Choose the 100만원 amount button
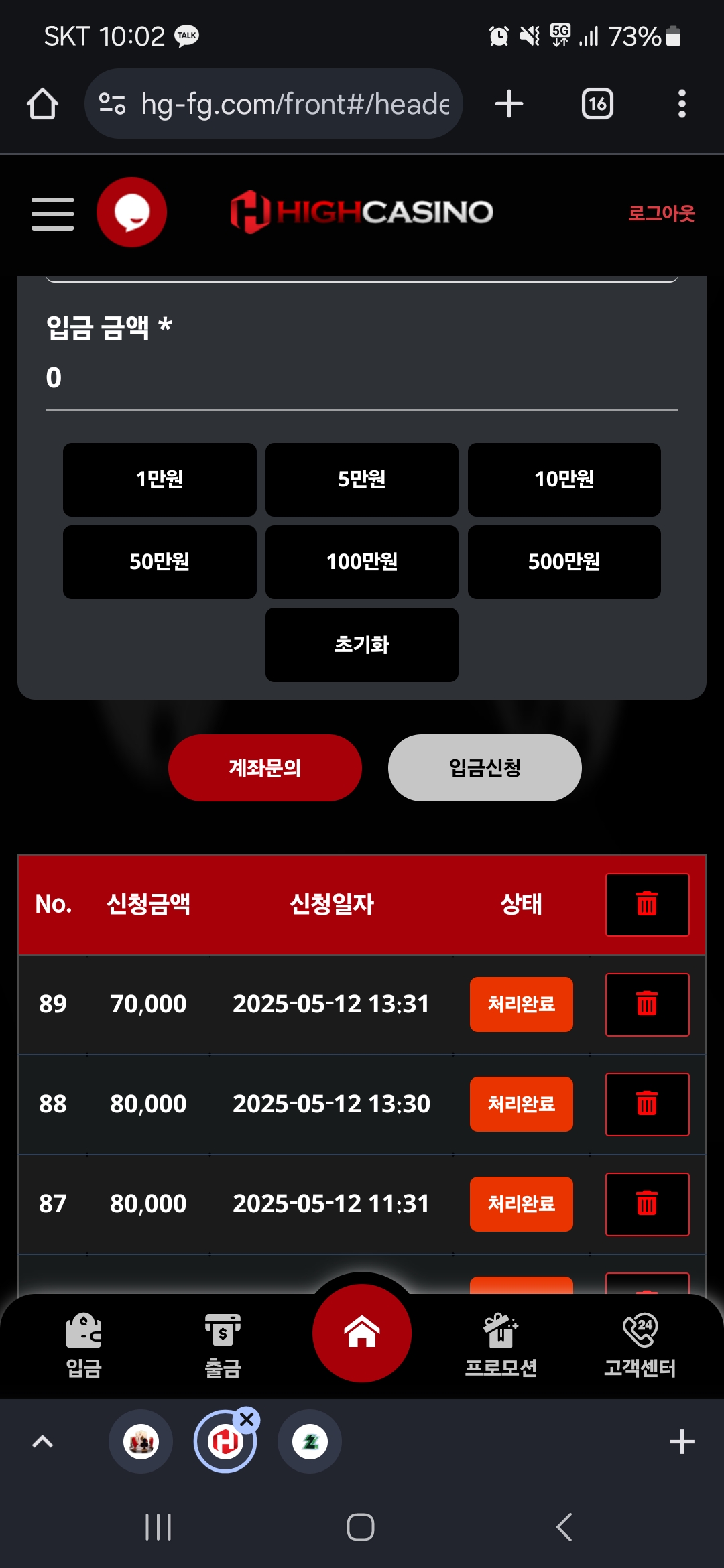 [362, 562]
